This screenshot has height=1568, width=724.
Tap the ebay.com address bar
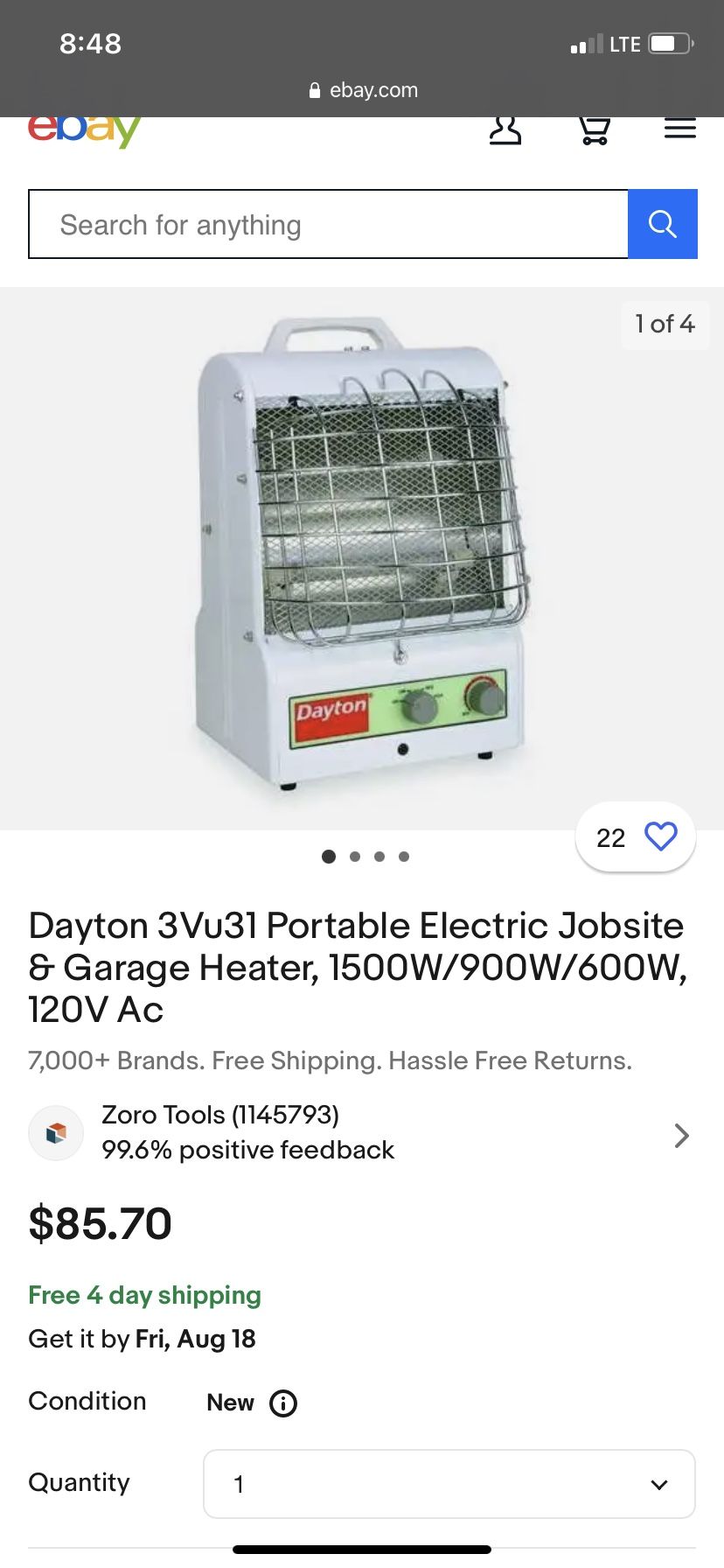[x=364, y=90]
